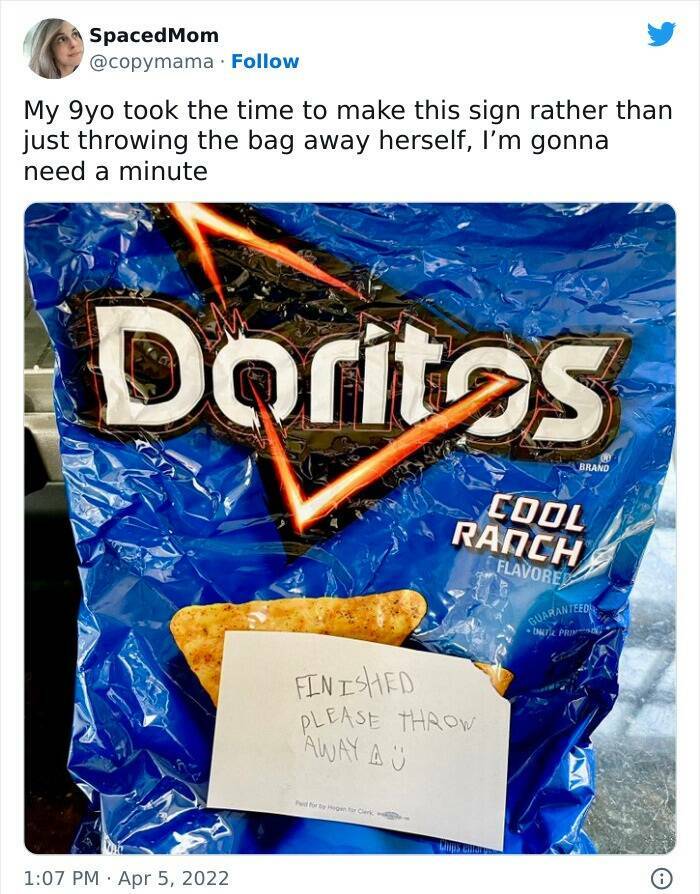Follow the SpacedMom account
This screenshot has width=700, height=894.
coord(265,61)
